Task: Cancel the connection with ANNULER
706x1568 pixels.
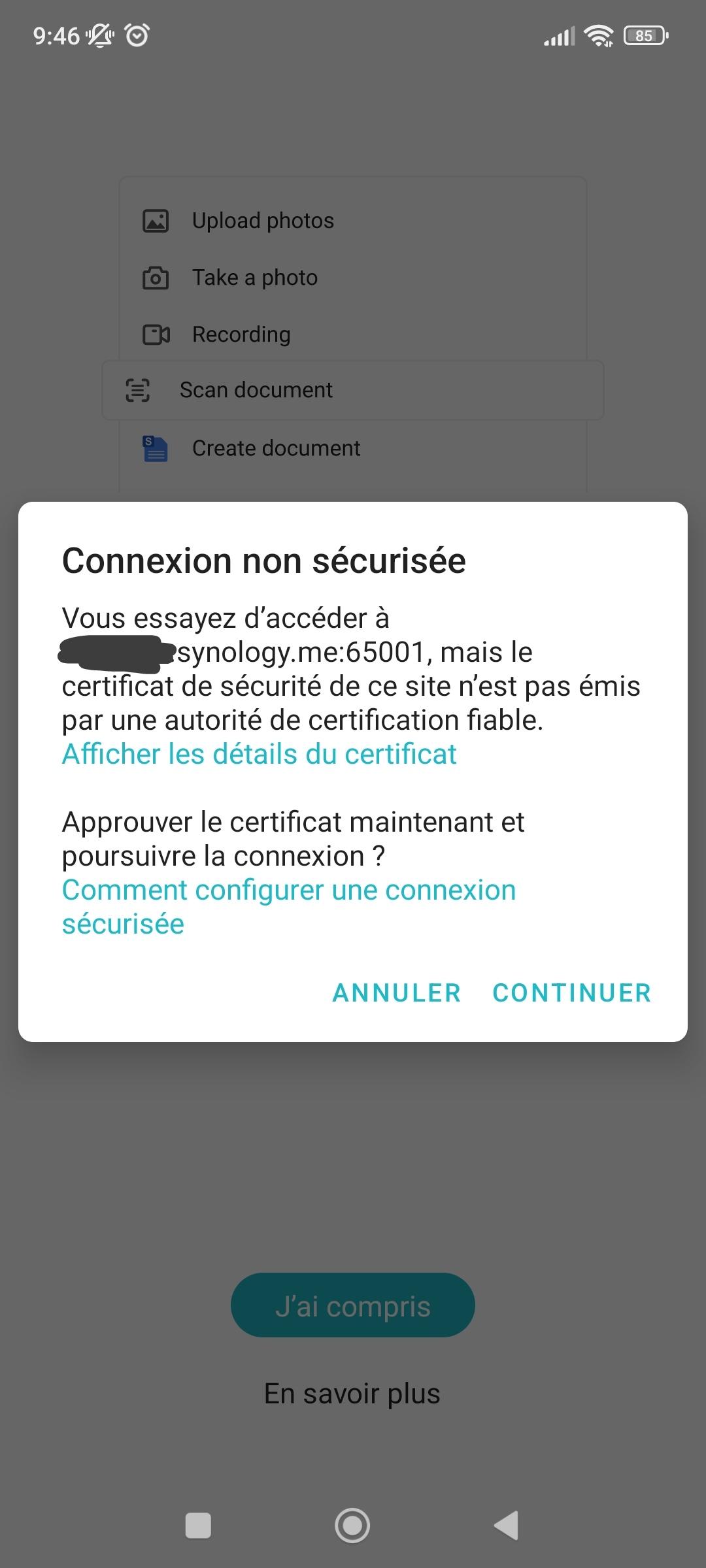Action: (396, 992)
